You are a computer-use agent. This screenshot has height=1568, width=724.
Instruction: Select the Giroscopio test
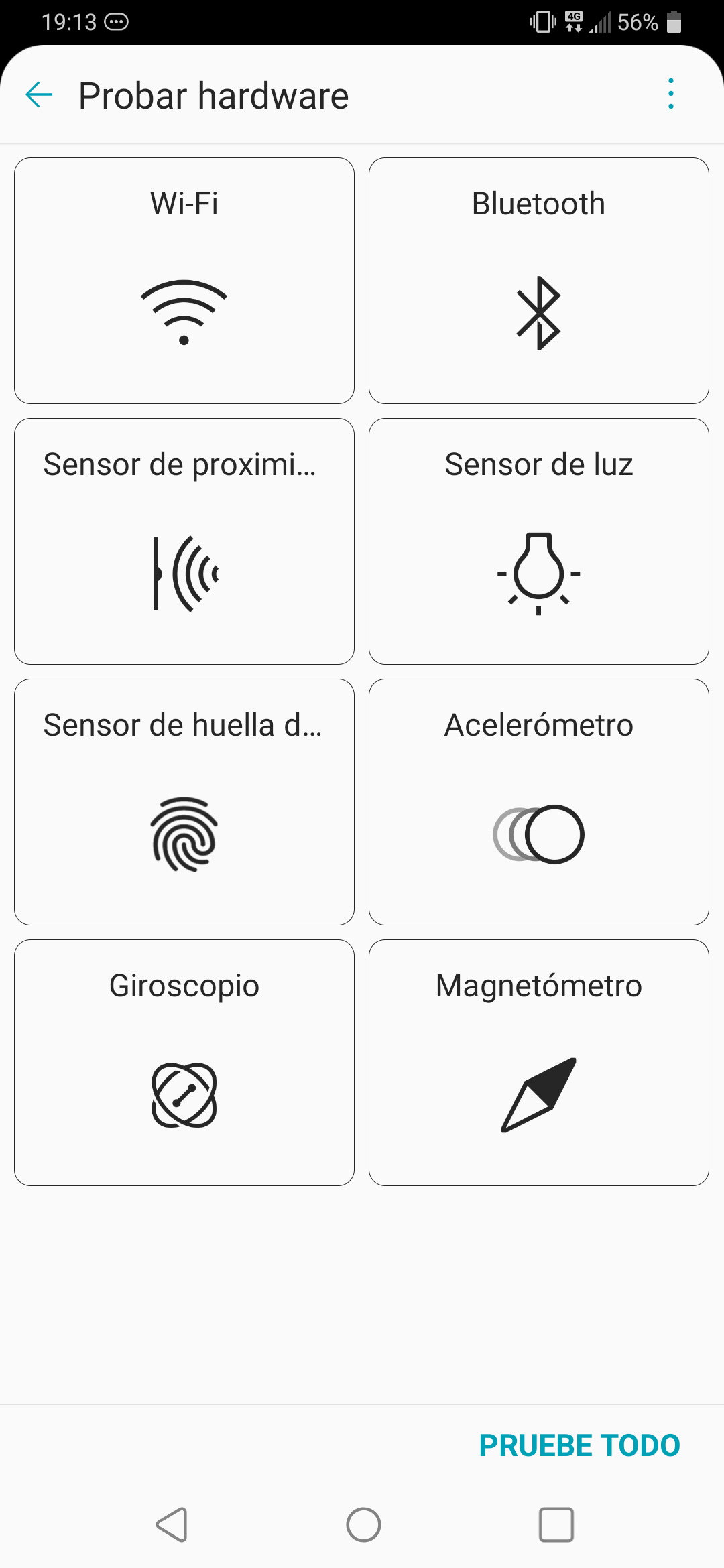[184, 1063]
